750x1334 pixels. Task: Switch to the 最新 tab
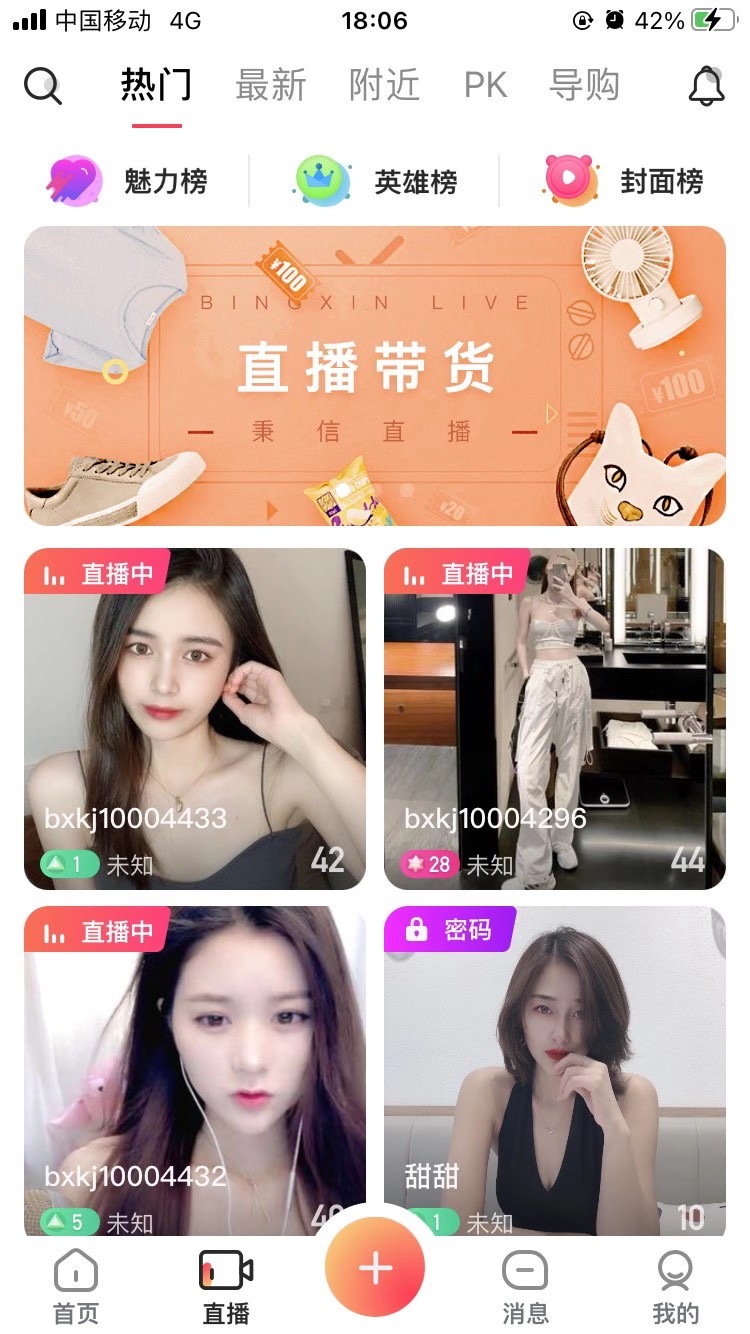[x=270, y=86]
